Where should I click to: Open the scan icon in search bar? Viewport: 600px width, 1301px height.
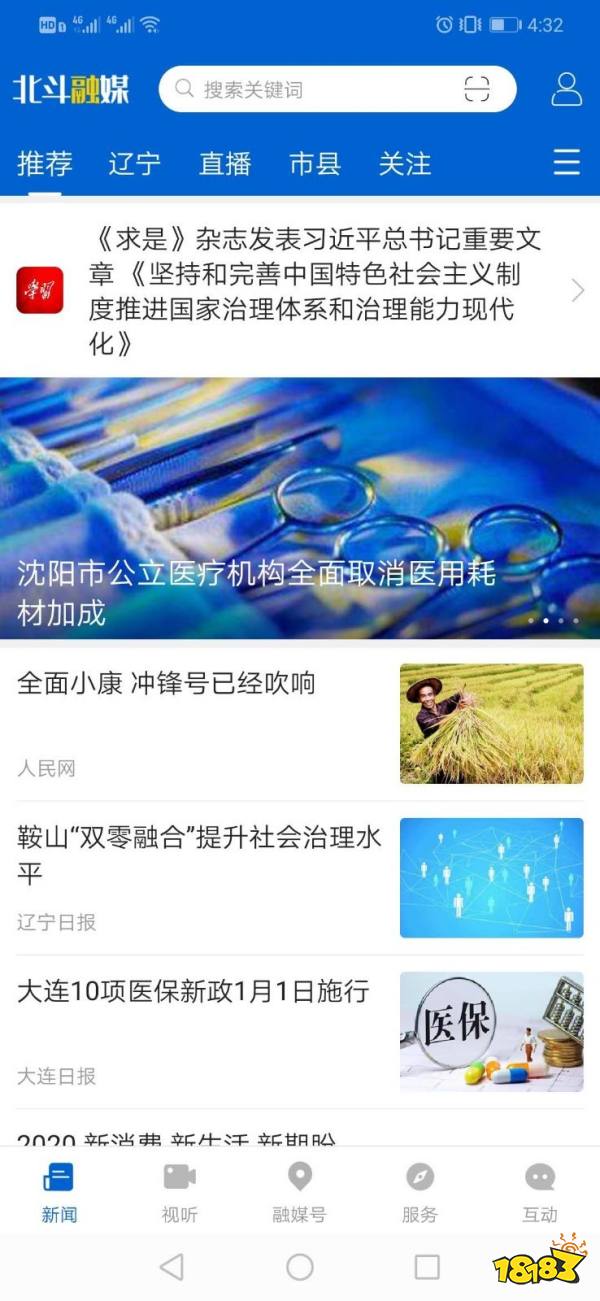point(477,90)
